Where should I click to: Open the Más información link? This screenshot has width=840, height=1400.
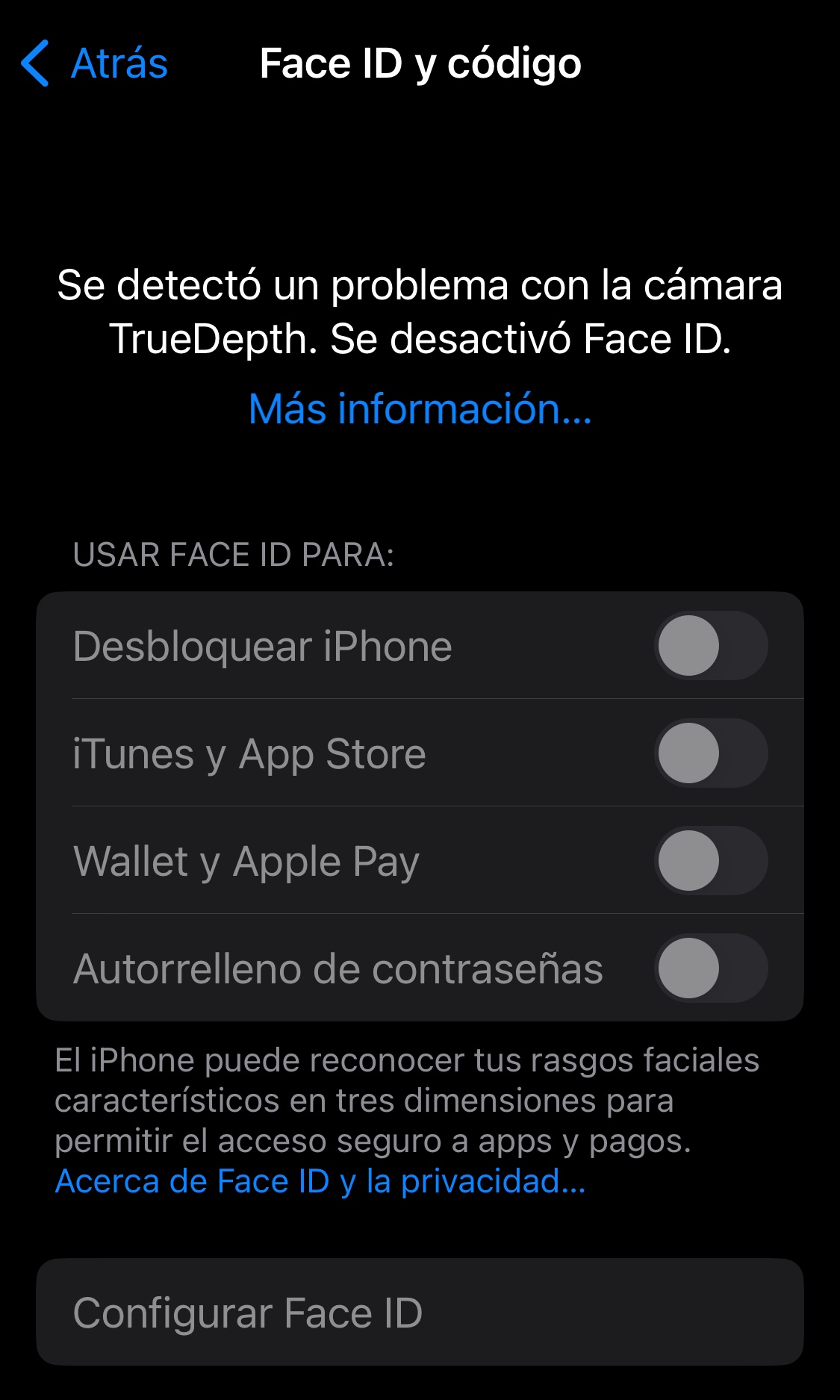pyautogui.click(x=420, y=409)
